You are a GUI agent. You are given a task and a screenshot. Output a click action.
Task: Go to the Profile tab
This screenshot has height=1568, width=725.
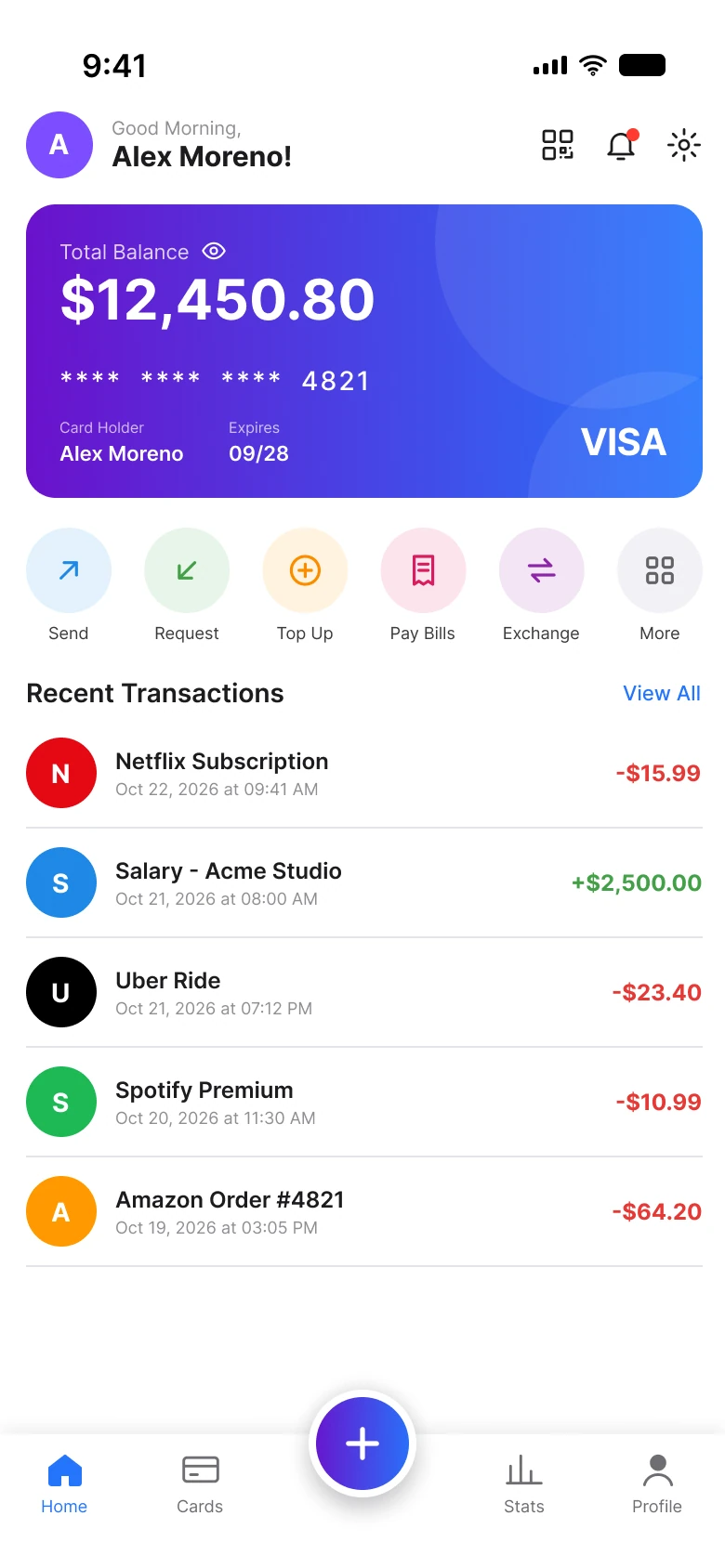657,1484
